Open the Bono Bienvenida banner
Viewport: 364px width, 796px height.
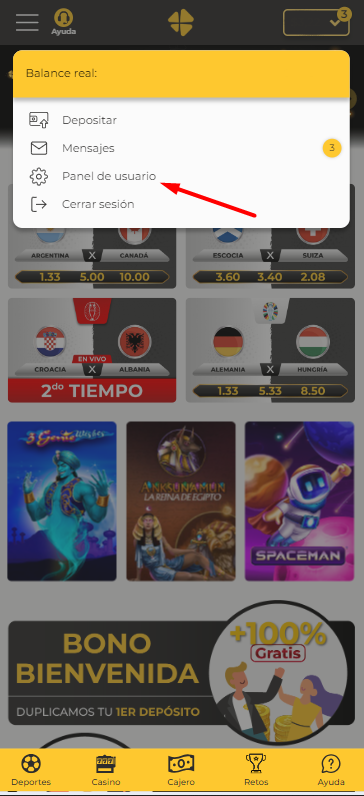(x=181, y=673)
